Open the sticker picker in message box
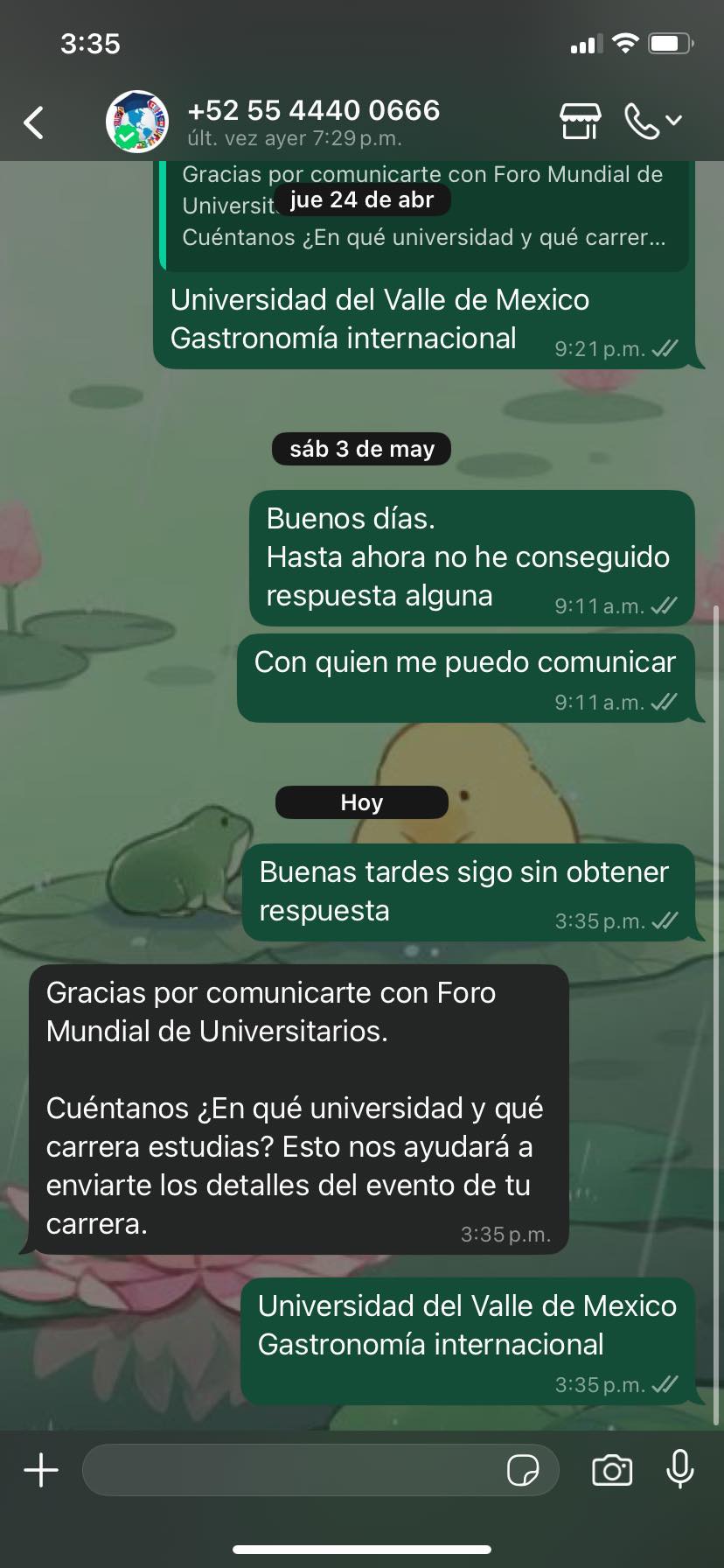The height and width of the screenshot is (1568, 724). (x=523, y=1470)
